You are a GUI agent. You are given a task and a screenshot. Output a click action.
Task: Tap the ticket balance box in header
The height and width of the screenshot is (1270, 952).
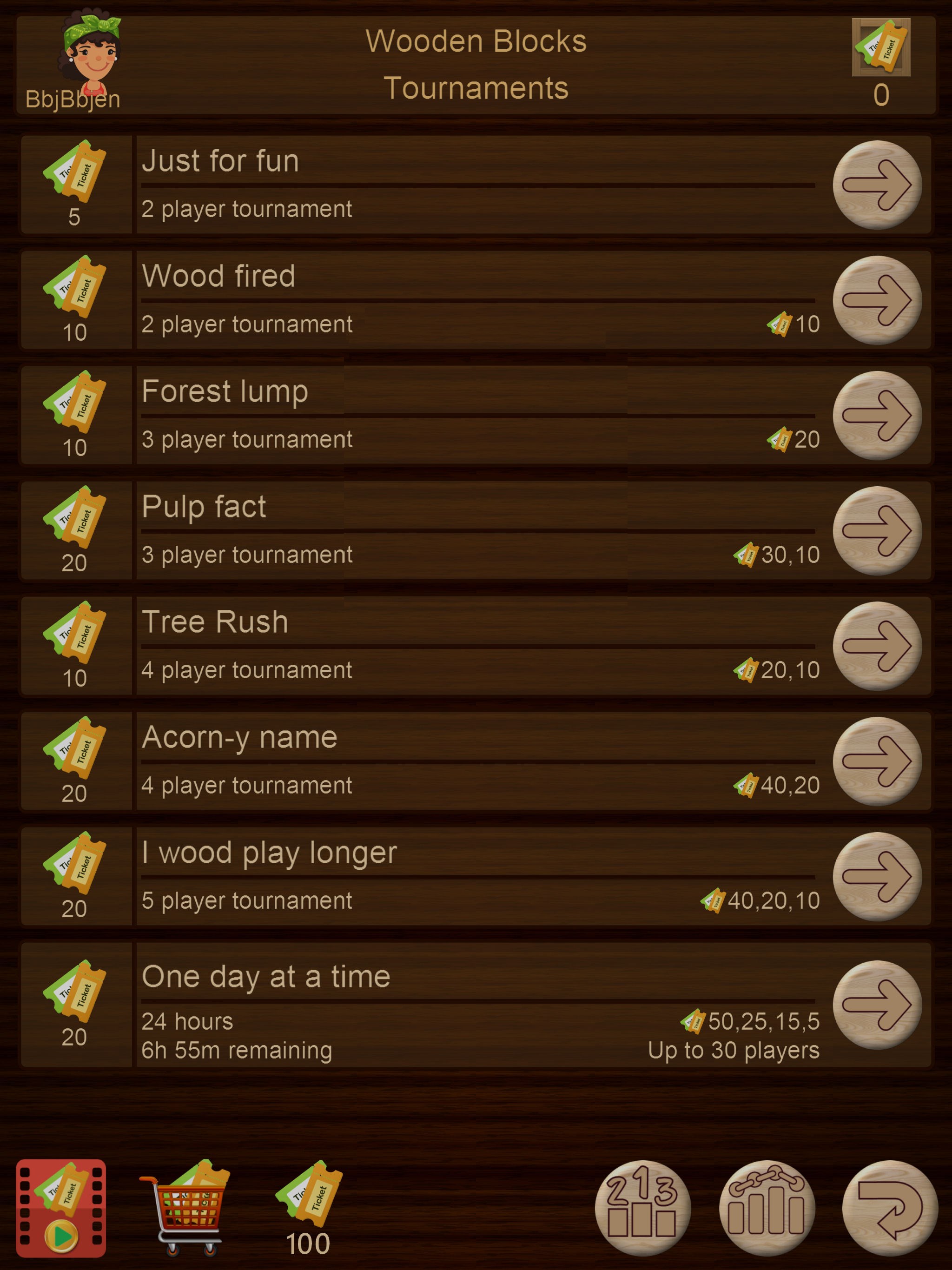tap(881, 48)
